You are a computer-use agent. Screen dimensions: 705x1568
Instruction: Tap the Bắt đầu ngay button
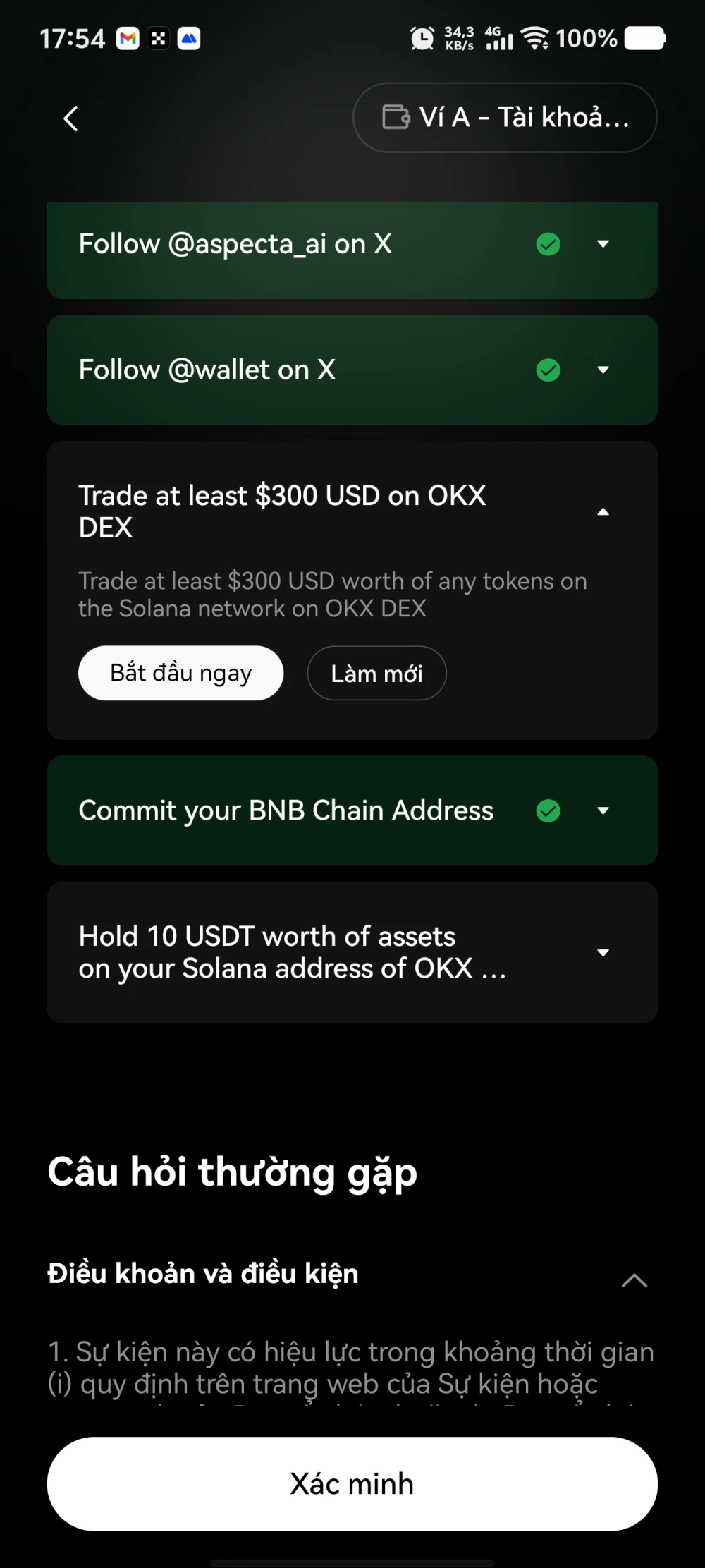pos(180,673)
